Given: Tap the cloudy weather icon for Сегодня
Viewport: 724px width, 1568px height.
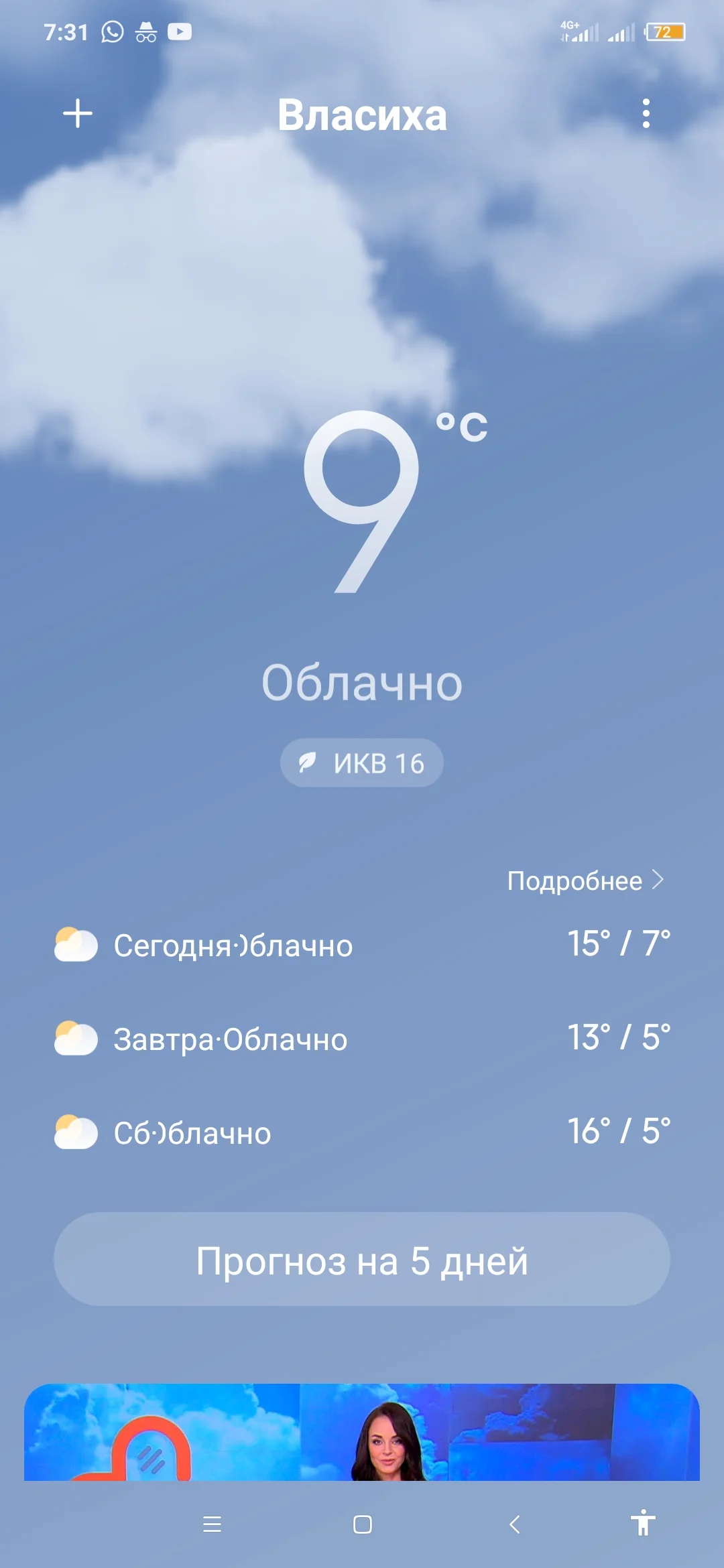Looking at the screenshot, I should click(76, 945).
